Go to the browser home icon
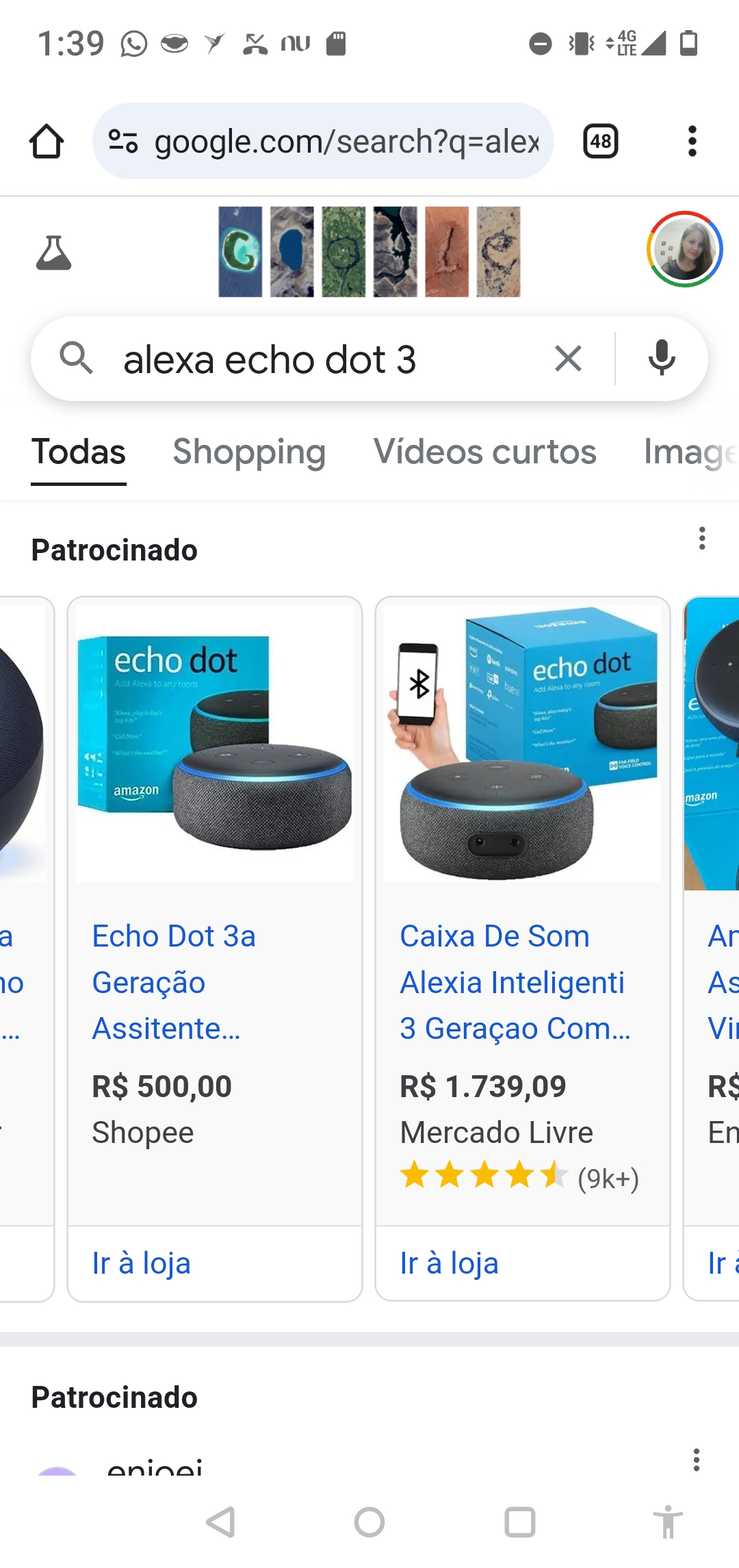The height and width of the screenshot is (1568, 739). click(x=45, y=141)
